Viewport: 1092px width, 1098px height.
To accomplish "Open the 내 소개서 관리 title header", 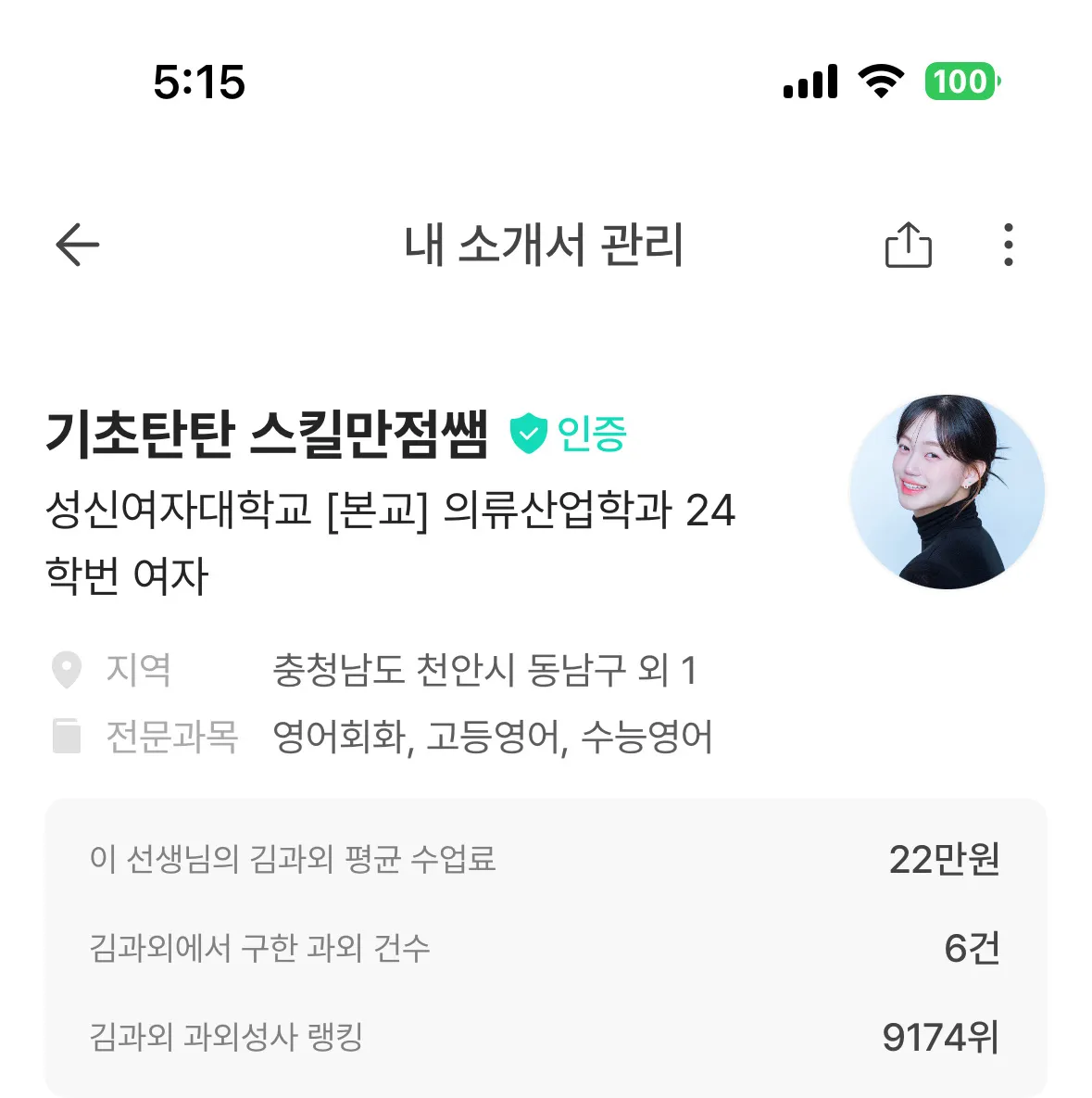I will pyautogui.click(x=546, y=245).
